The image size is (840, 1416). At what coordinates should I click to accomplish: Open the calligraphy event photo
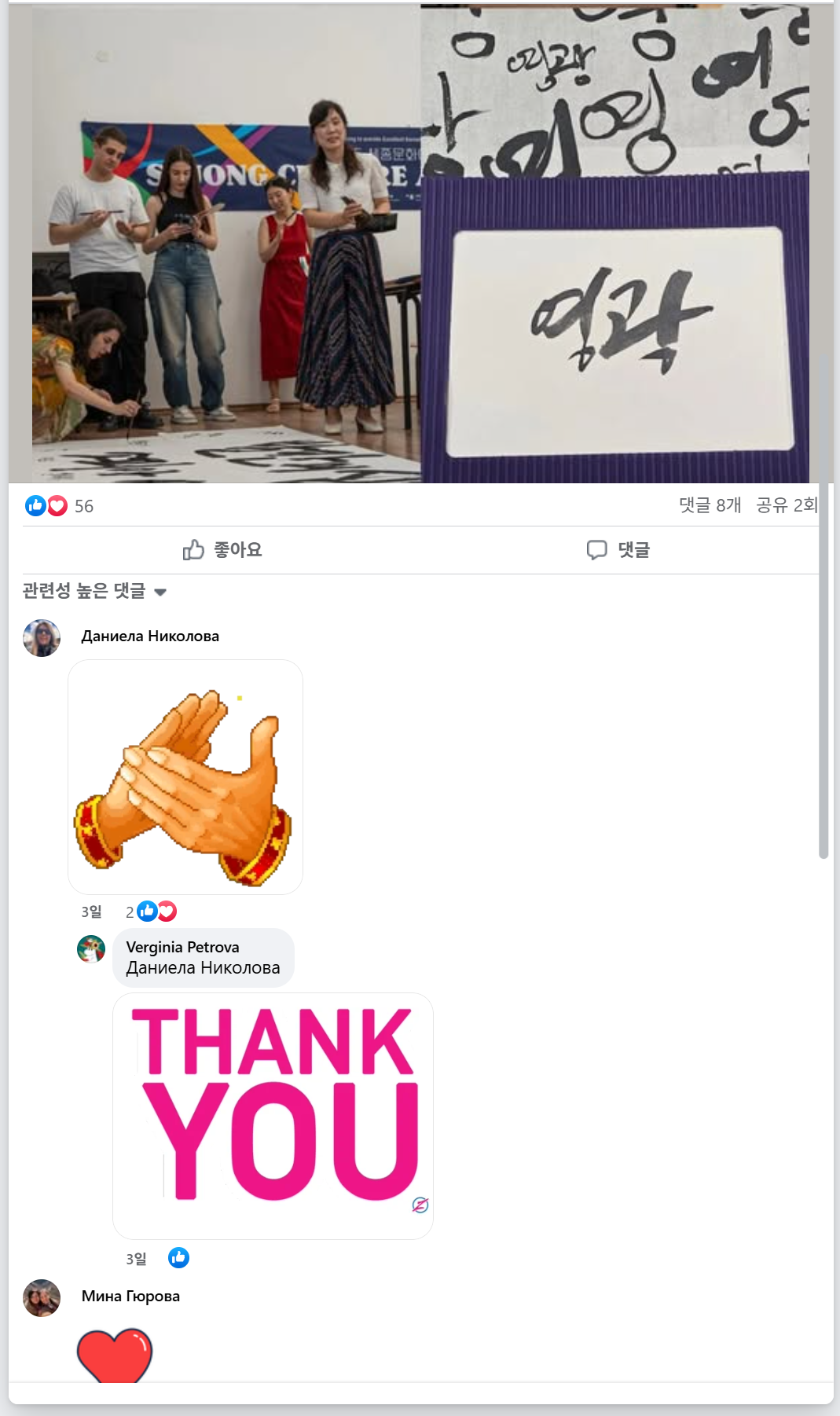tap(420, 244)
